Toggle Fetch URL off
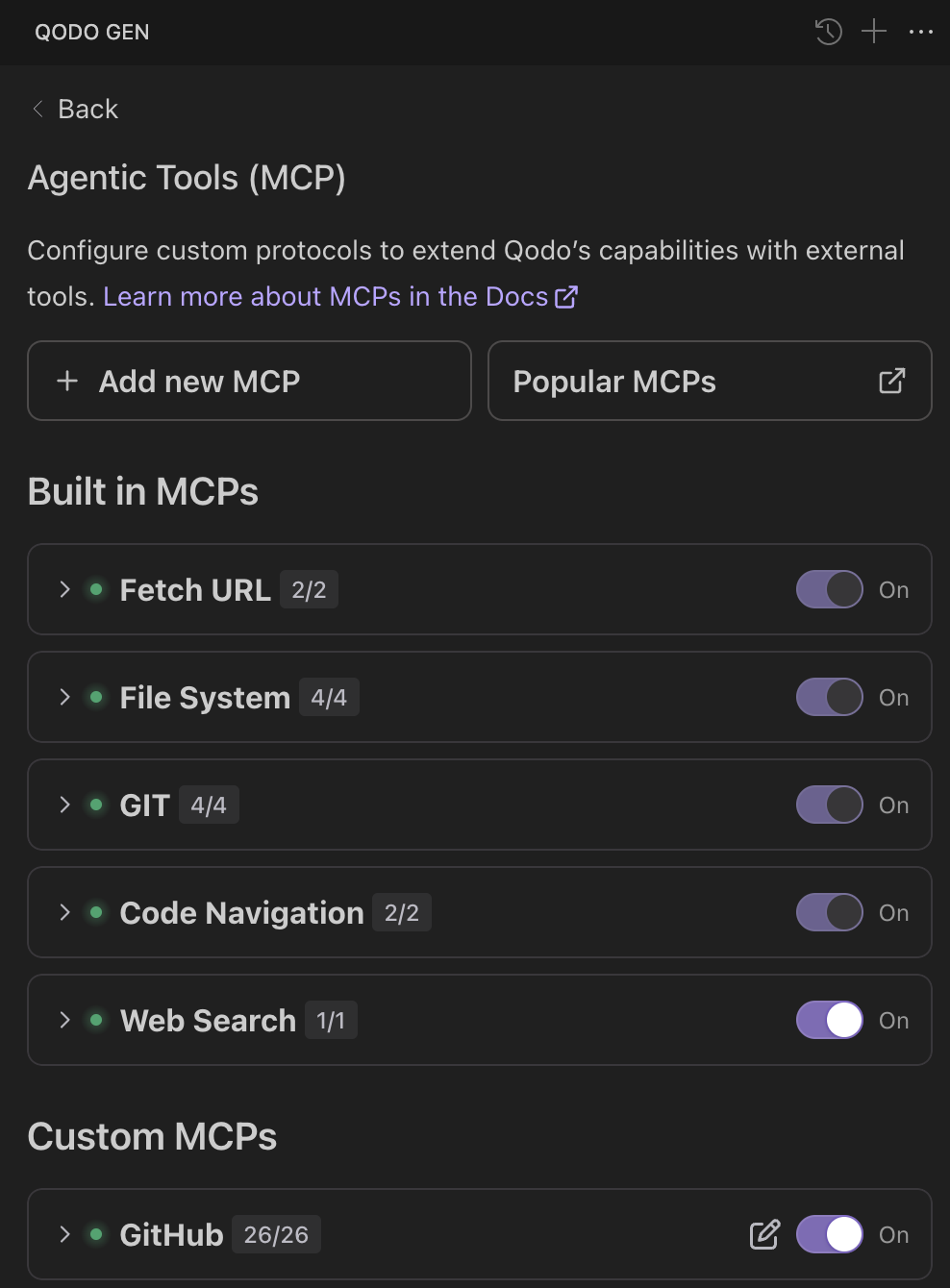Image resolution: width=950 pixels, height=1288 pixels. click(x=829, y=589)
